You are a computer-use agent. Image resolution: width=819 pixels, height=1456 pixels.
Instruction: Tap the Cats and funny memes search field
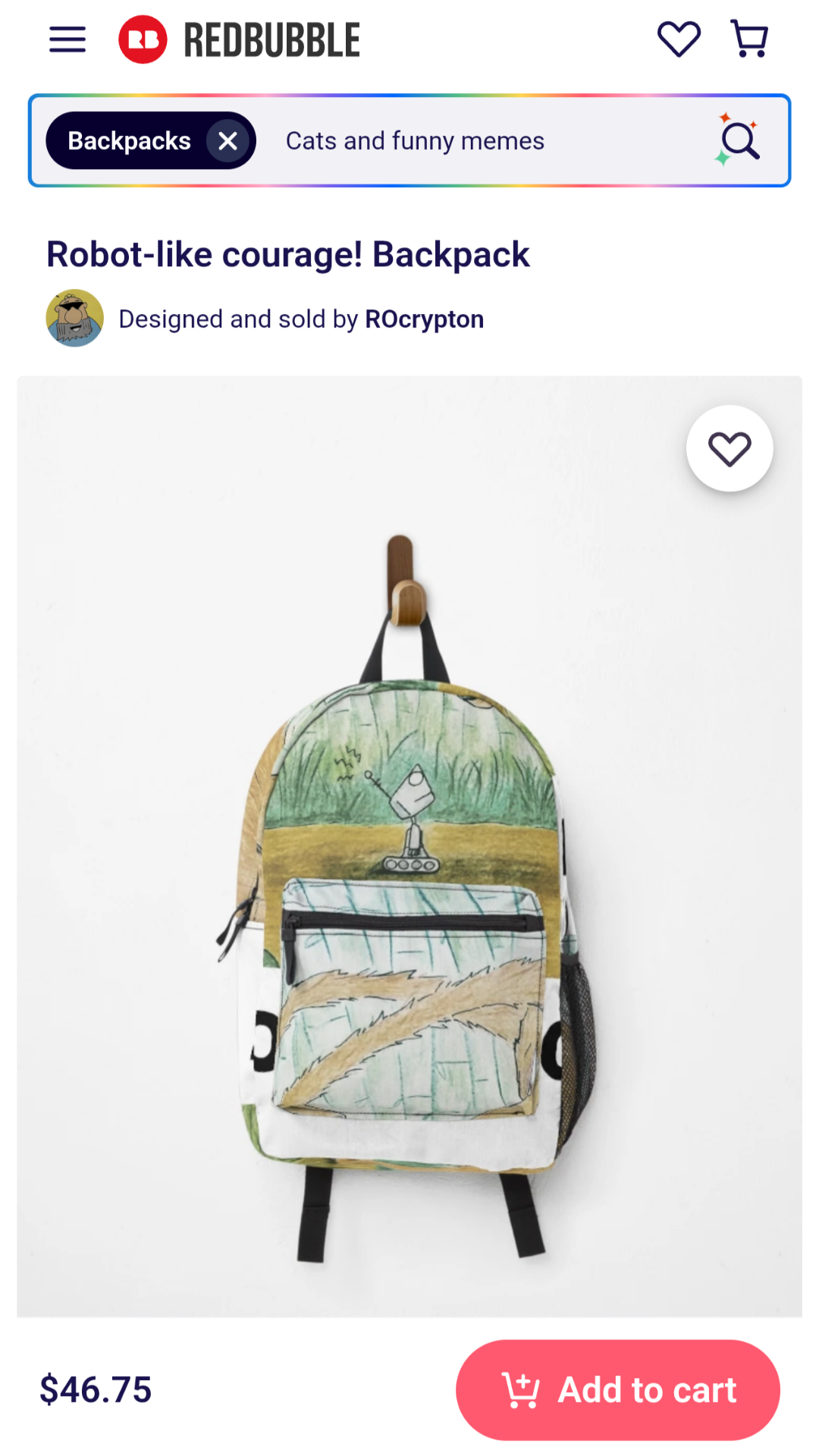pos(485,141)
